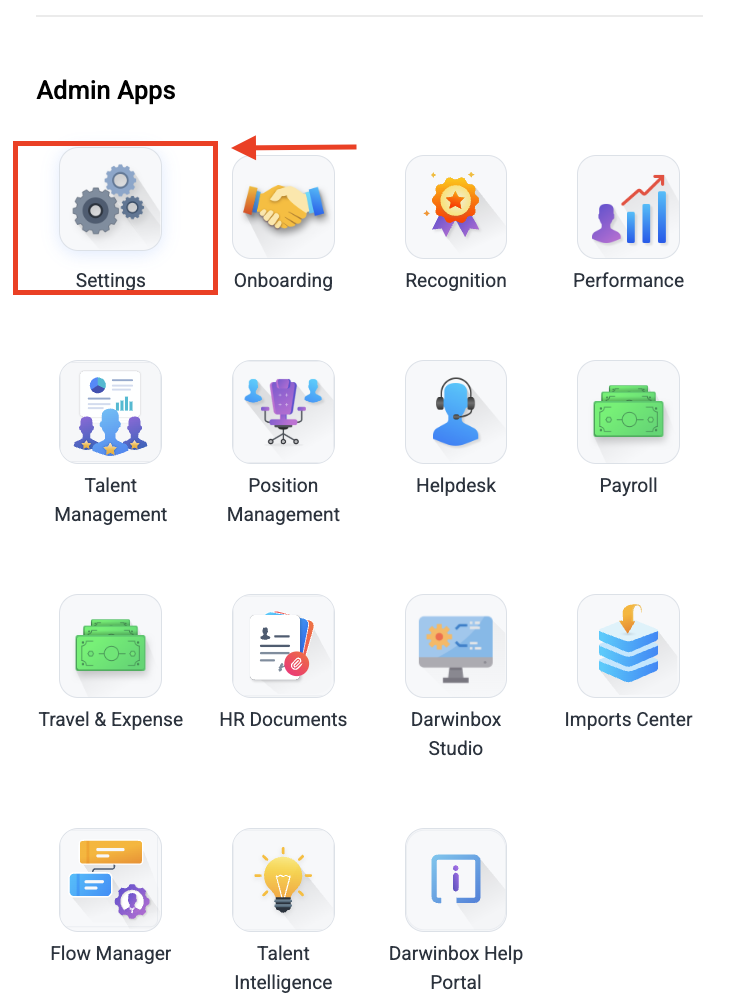View HR Documents
This screenshot has height=998, width=740.
click(283, 646)
